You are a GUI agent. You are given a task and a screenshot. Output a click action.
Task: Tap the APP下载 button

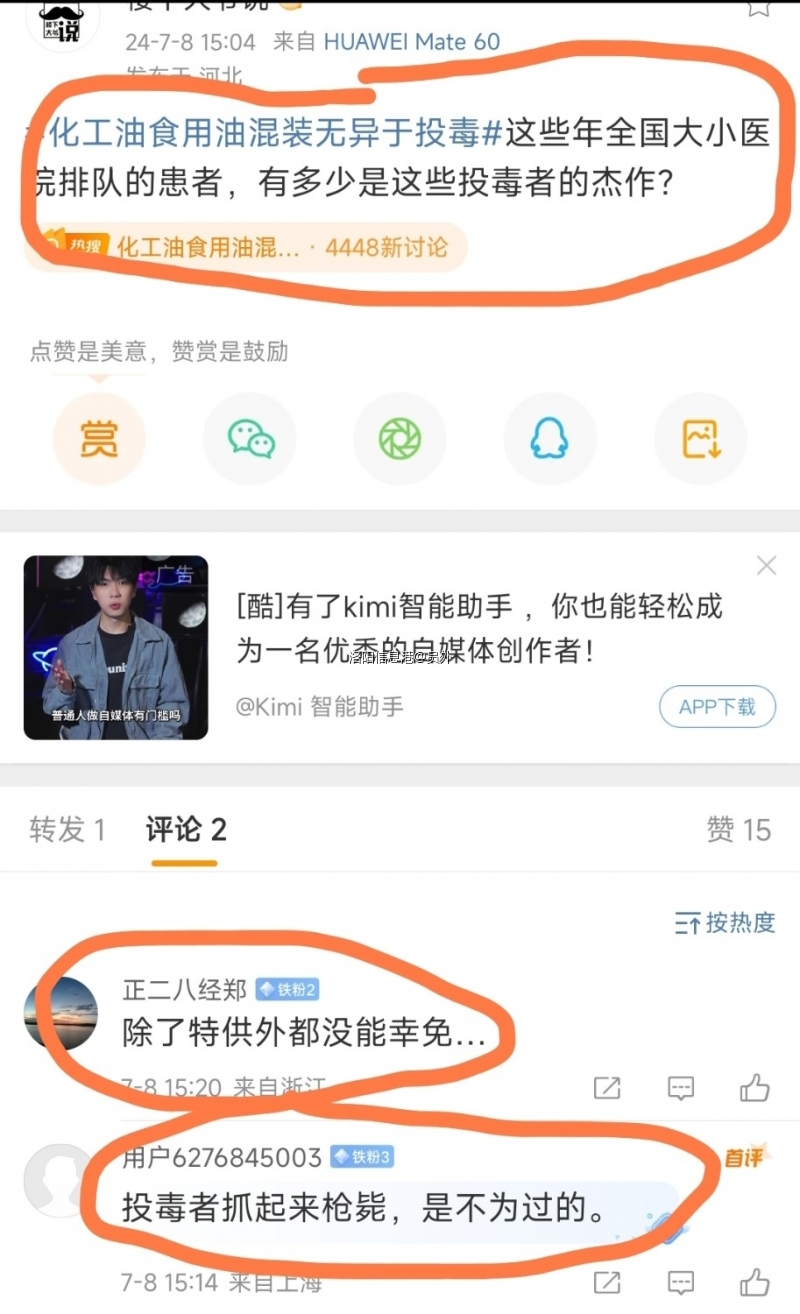(x=716, y=706)
